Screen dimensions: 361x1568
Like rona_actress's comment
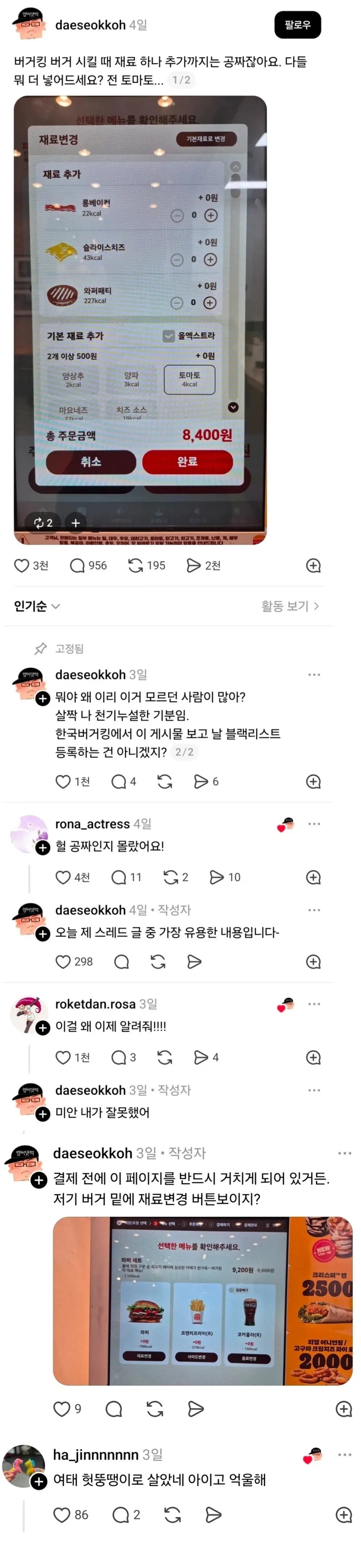click(63, 877)
